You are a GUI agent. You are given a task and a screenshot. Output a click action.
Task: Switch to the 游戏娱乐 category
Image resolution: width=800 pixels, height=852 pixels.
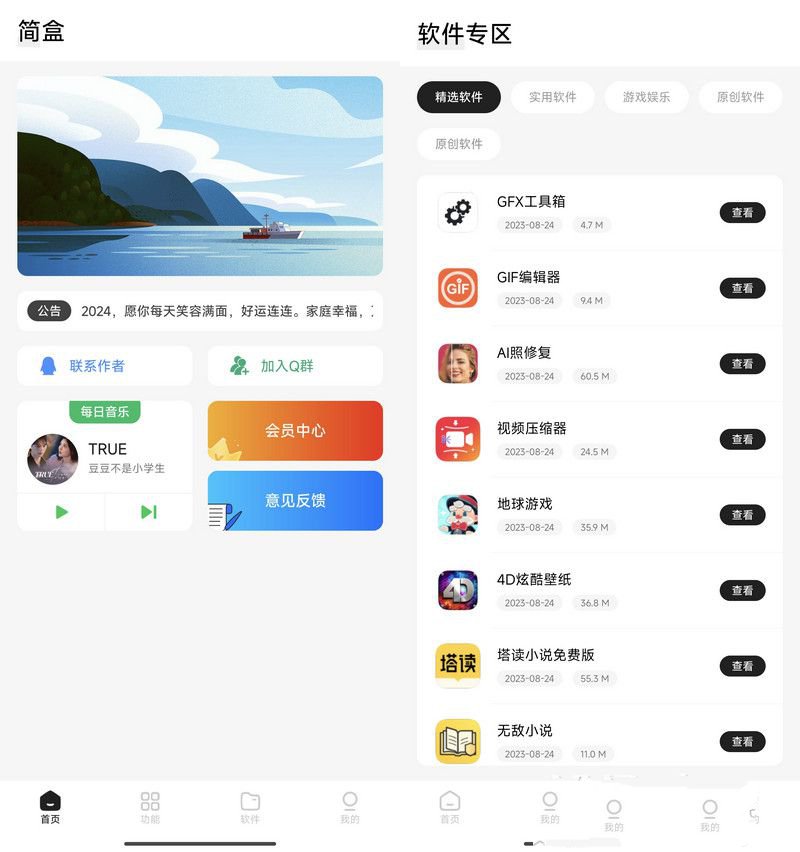point(645,97)
